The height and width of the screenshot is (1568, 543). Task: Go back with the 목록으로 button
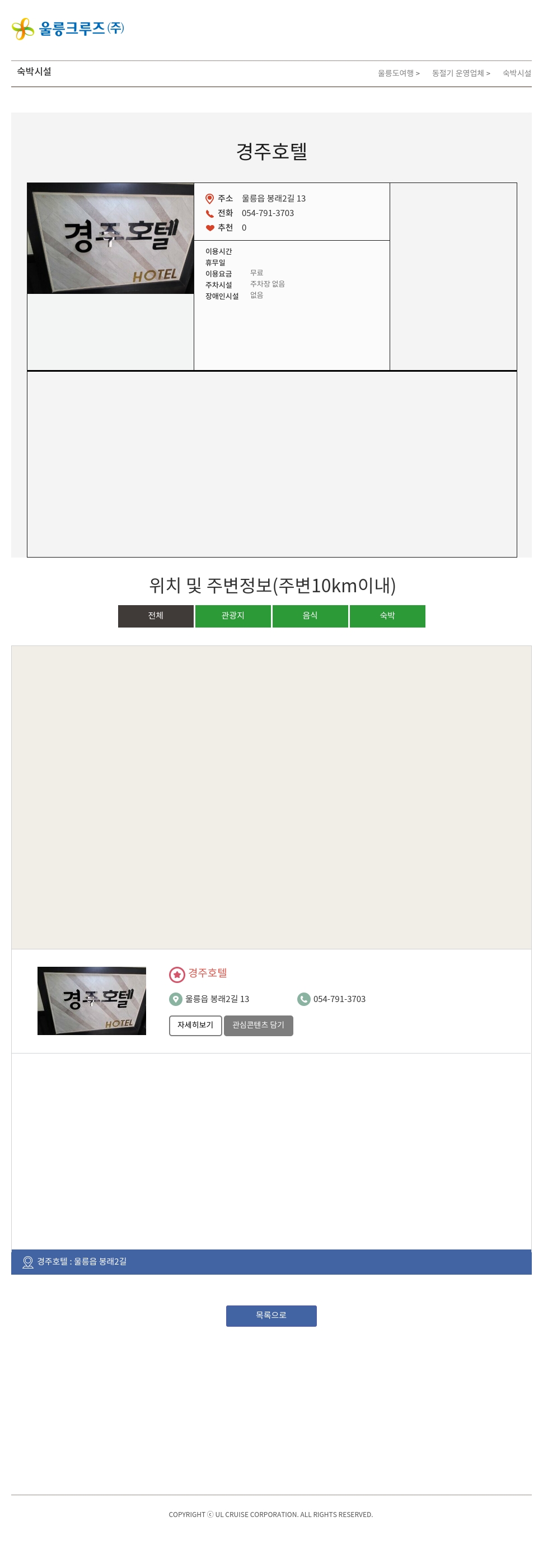pos(271,1316)
